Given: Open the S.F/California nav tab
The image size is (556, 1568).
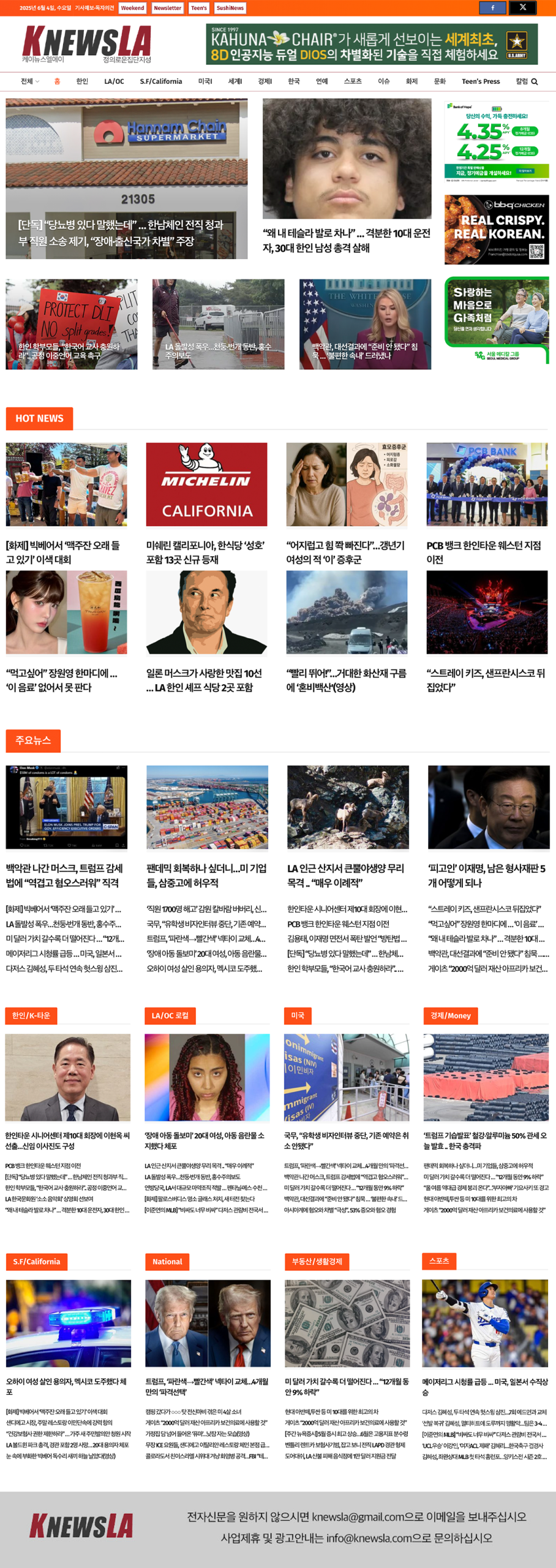Looking at the screenshot, I should coord(160,81).
